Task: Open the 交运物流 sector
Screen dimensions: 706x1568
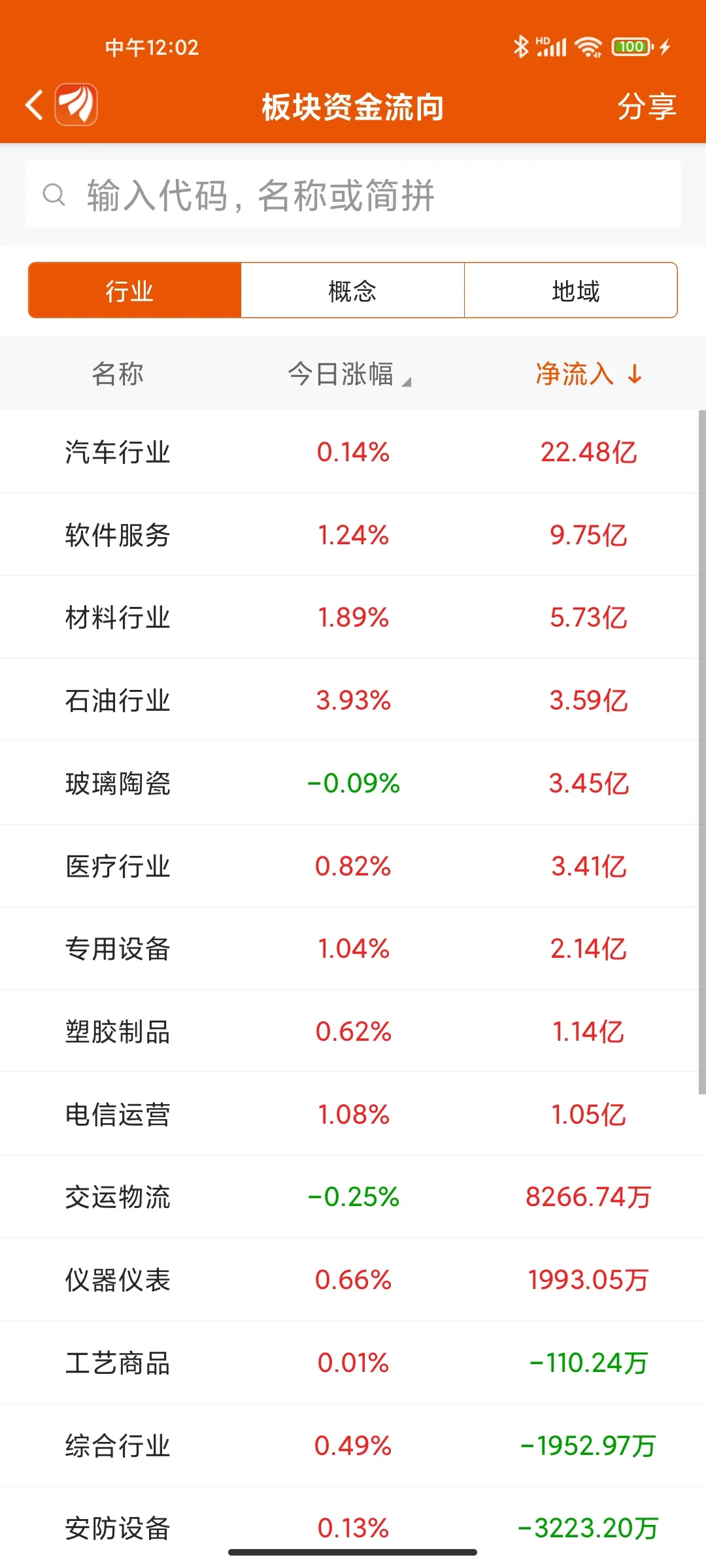Action: [x=353, y=1197]
